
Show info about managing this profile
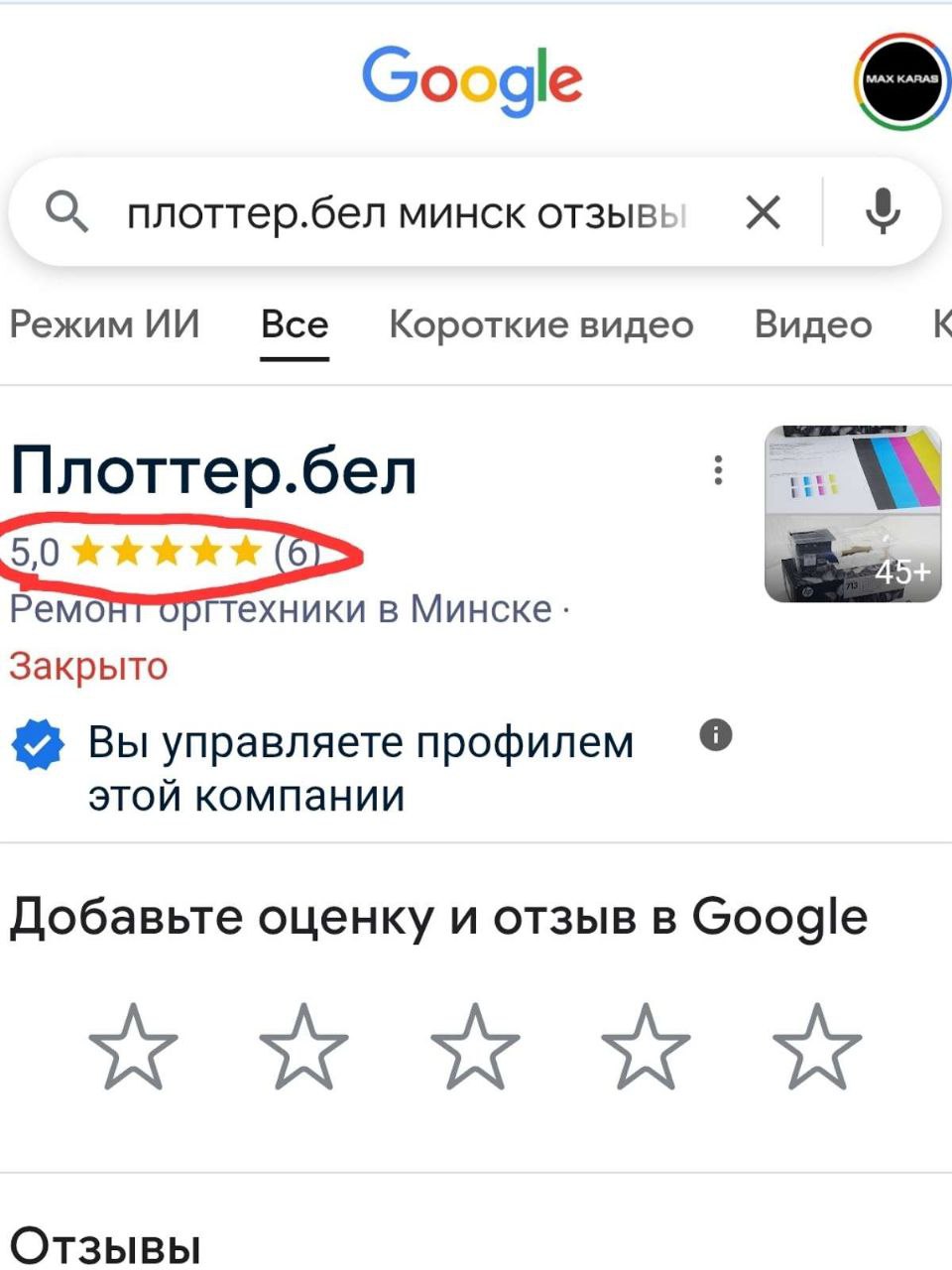[715, 736]
